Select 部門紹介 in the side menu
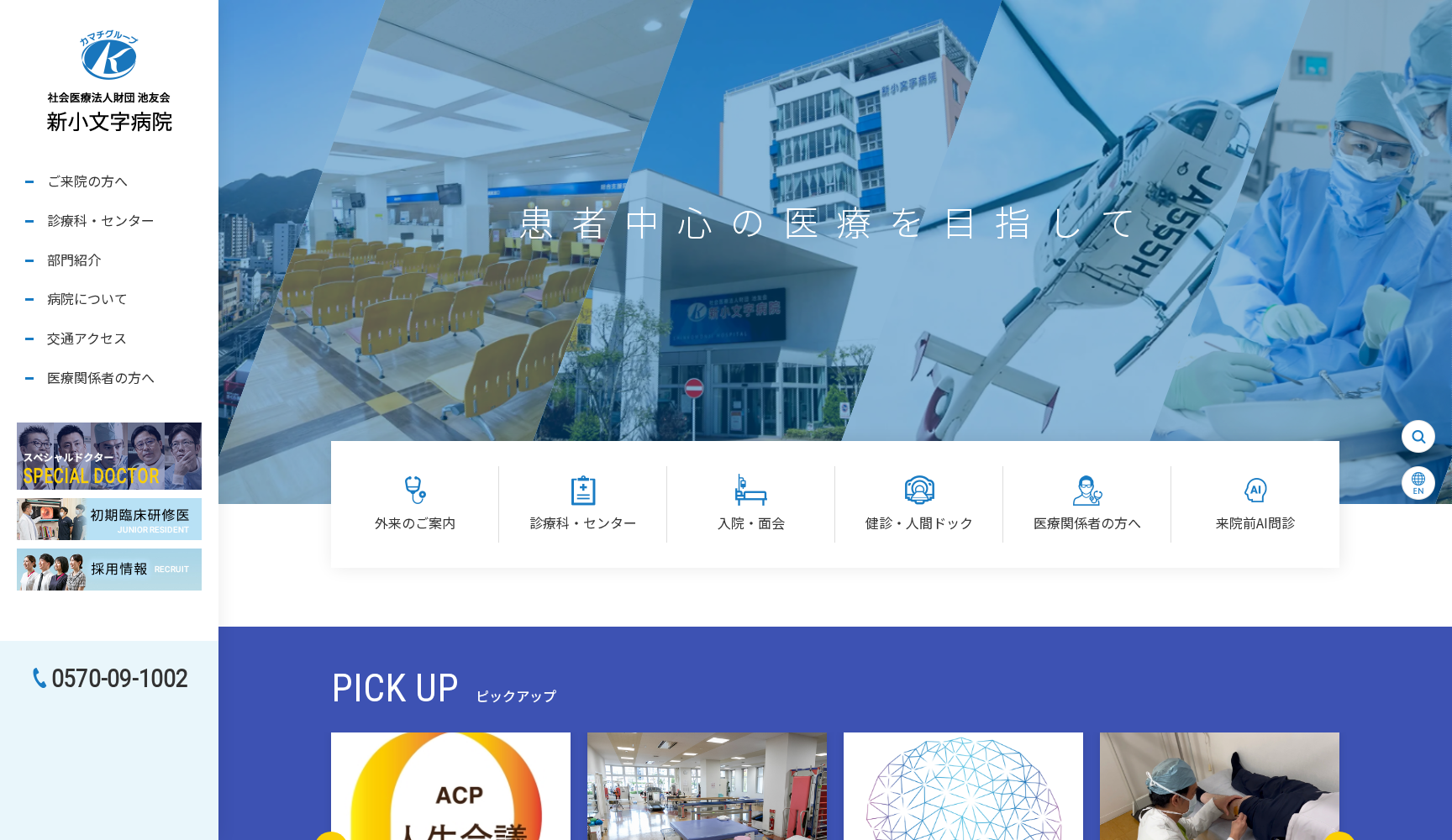This screenshot has width=1452, height=840. click(x=74, y=260)
